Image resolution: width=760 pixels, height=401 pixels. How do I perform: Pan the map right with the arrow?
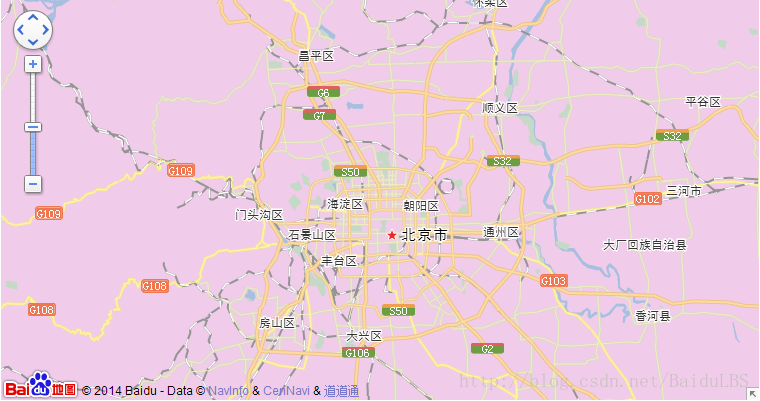click(45, 30)
